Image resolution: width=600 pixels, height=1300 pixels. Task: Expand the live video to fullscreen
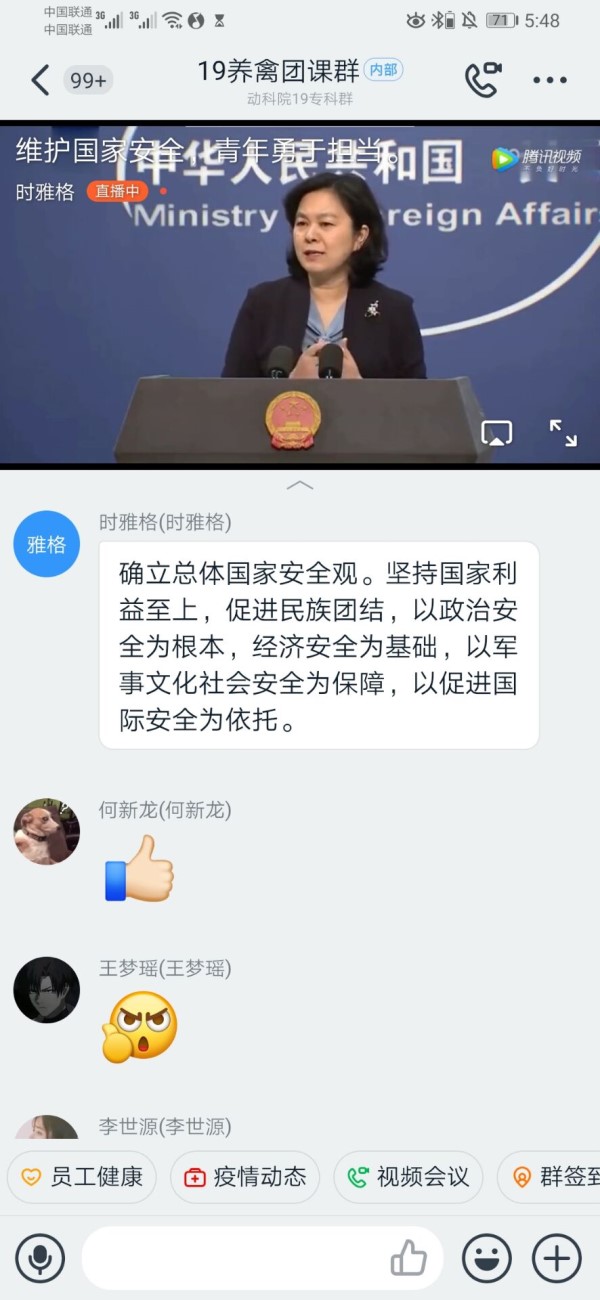(x=563, y=432)
